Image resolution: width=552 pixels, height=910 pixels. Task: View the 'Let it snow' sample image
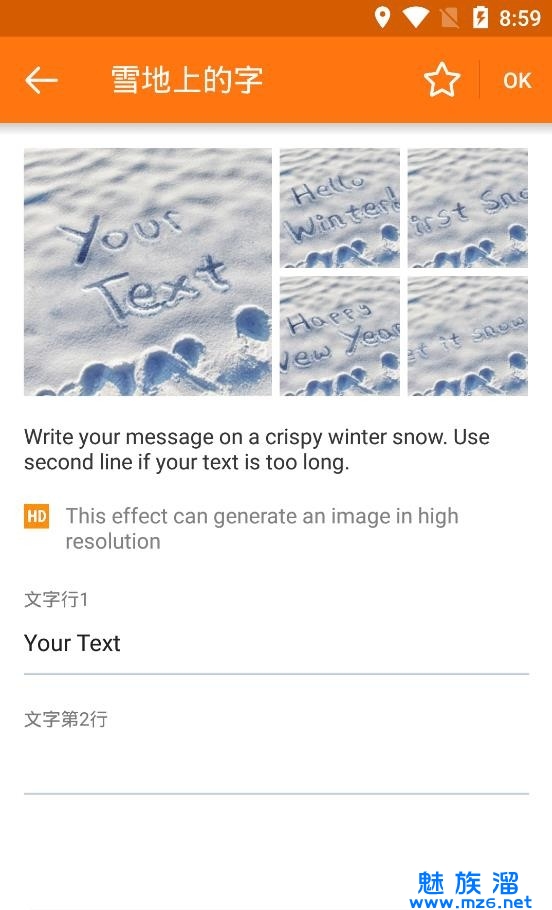tap(468, 336)
